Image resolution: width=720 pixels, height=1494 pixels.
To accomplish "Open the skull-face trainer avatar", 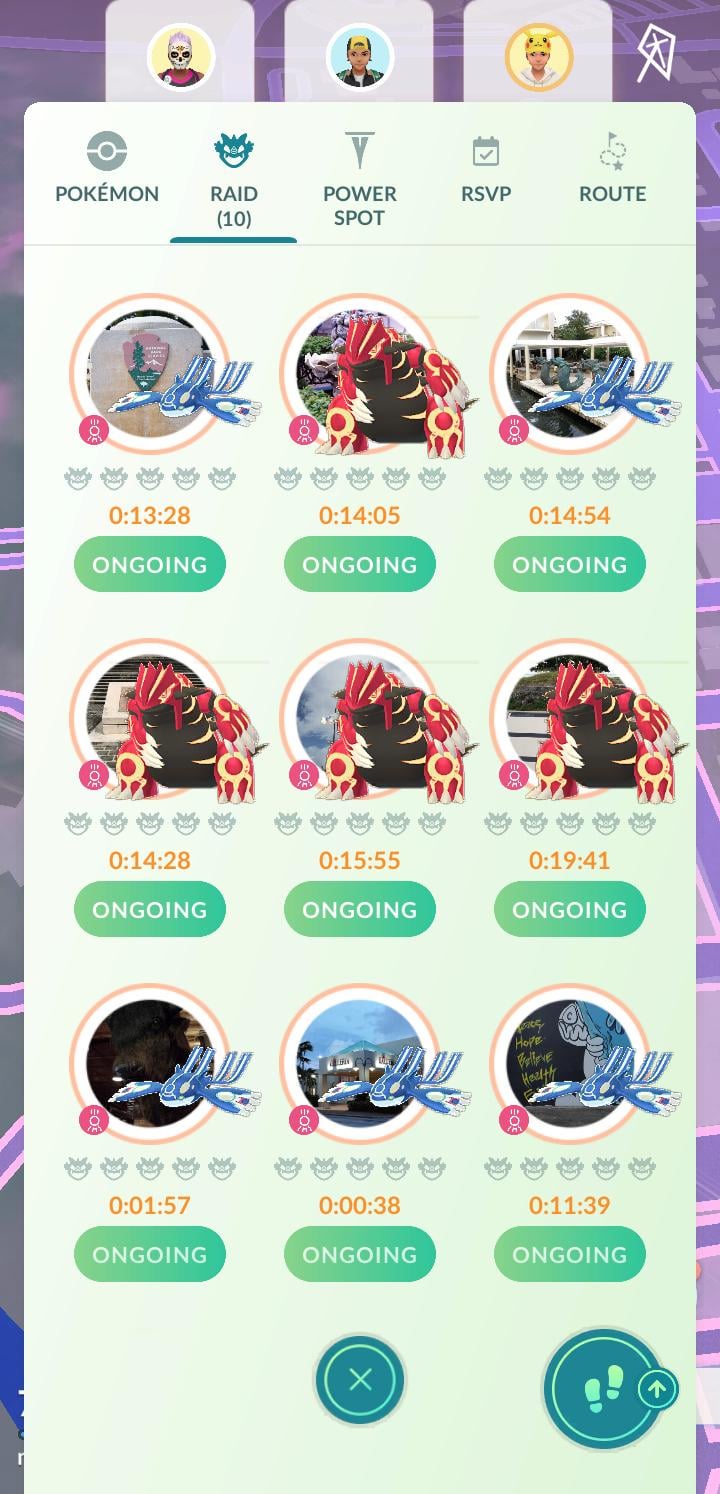I will (181, 57).
